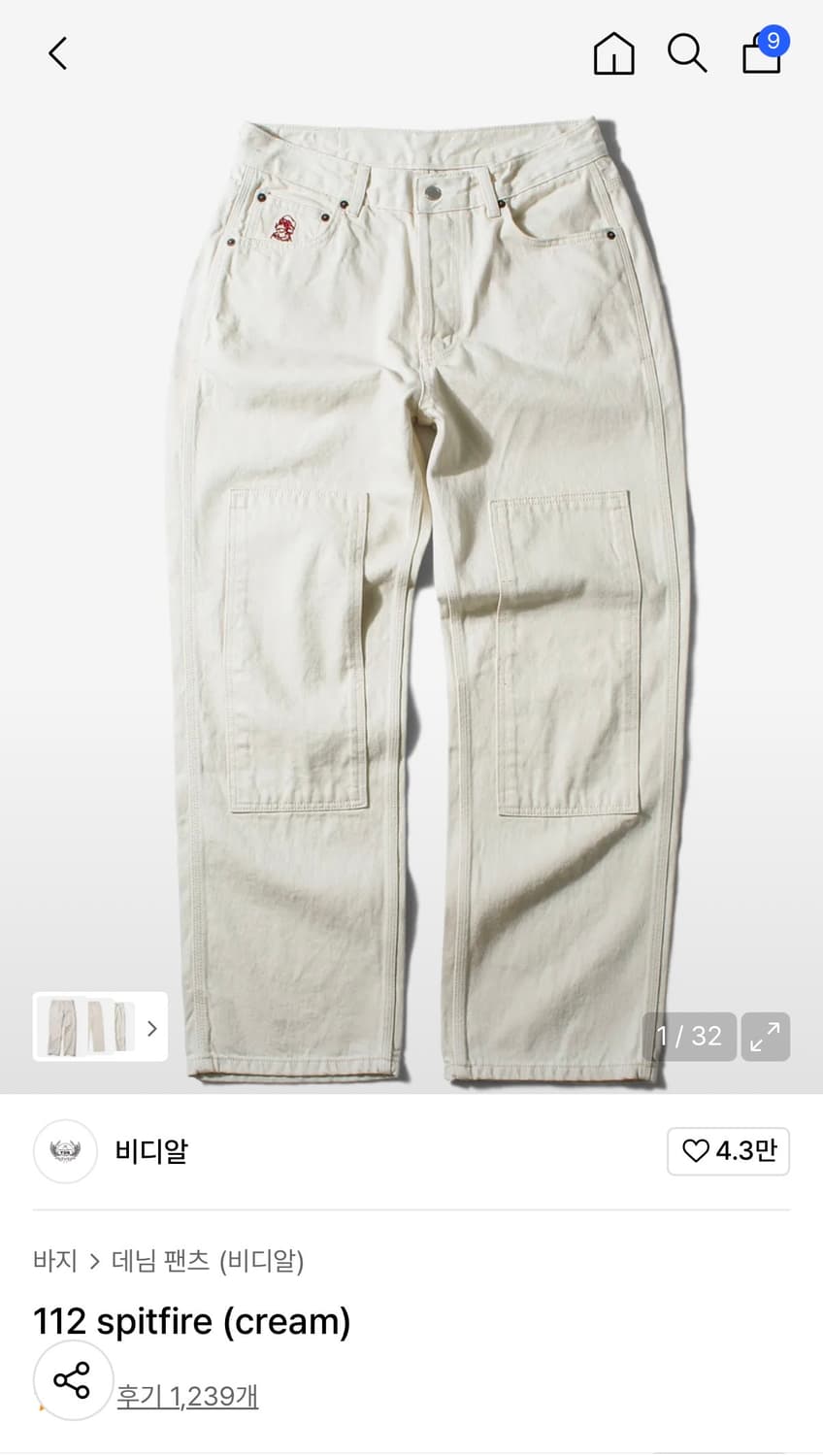Image resolution: width=823 pixels, height=1456 pixels.
Task: Tap the product title 112 spitfire (cream)
Action: click(191, 1321)
